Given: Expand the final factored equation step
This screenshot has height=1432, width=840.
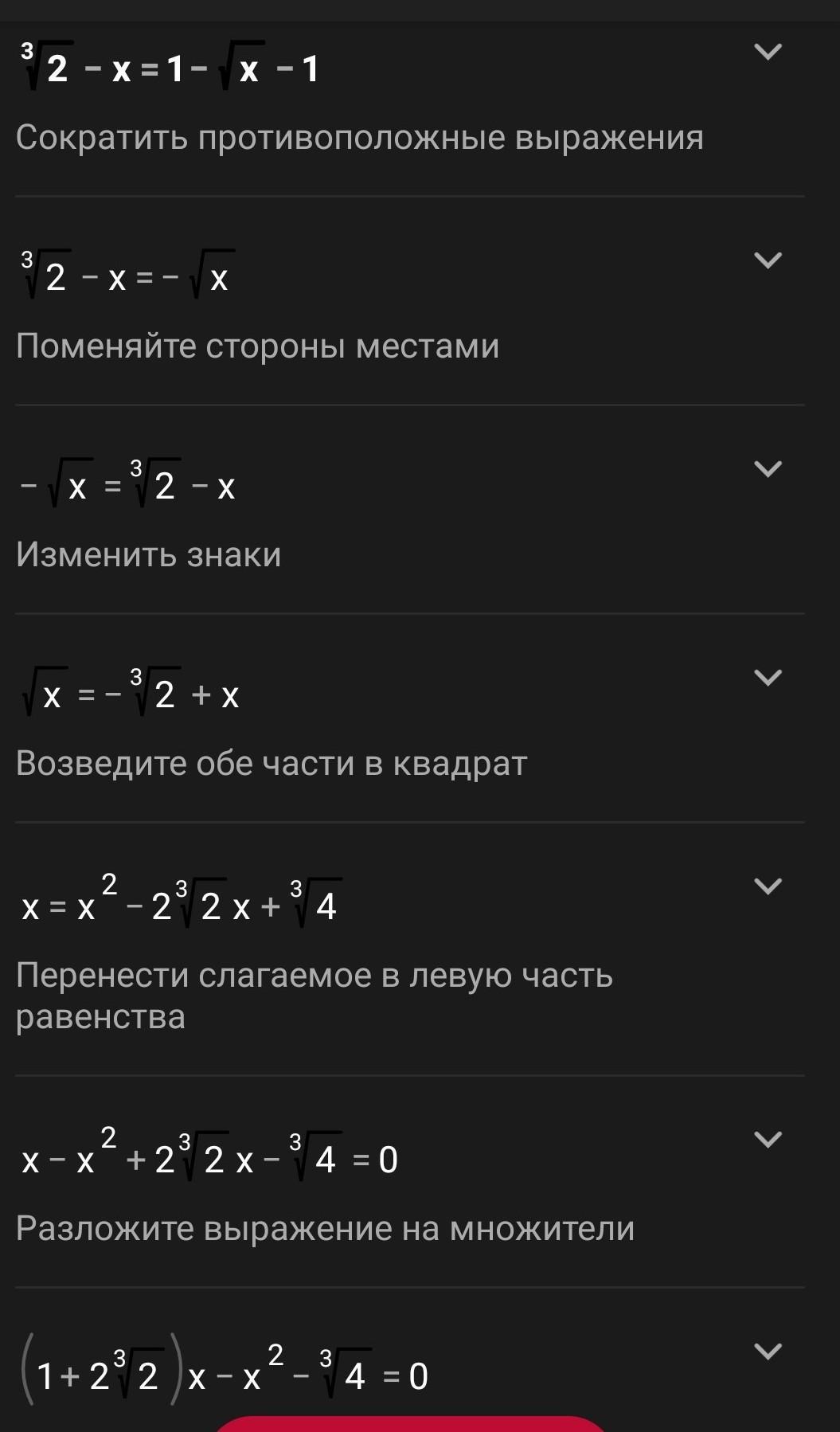Looking at the screenshot, I should tap(768, 1352).
